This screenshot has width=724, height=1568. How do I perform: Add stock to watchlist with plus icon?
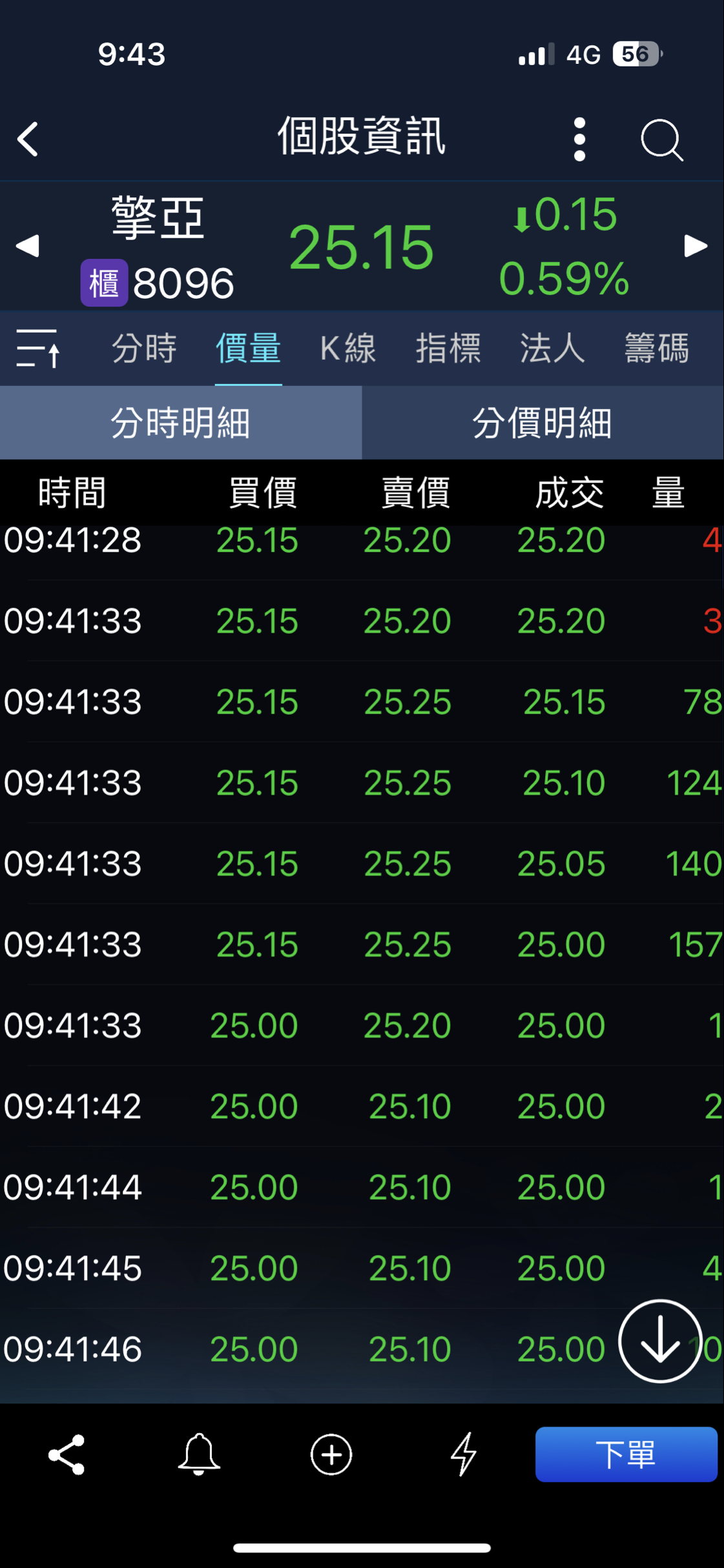pos(331,1454)
